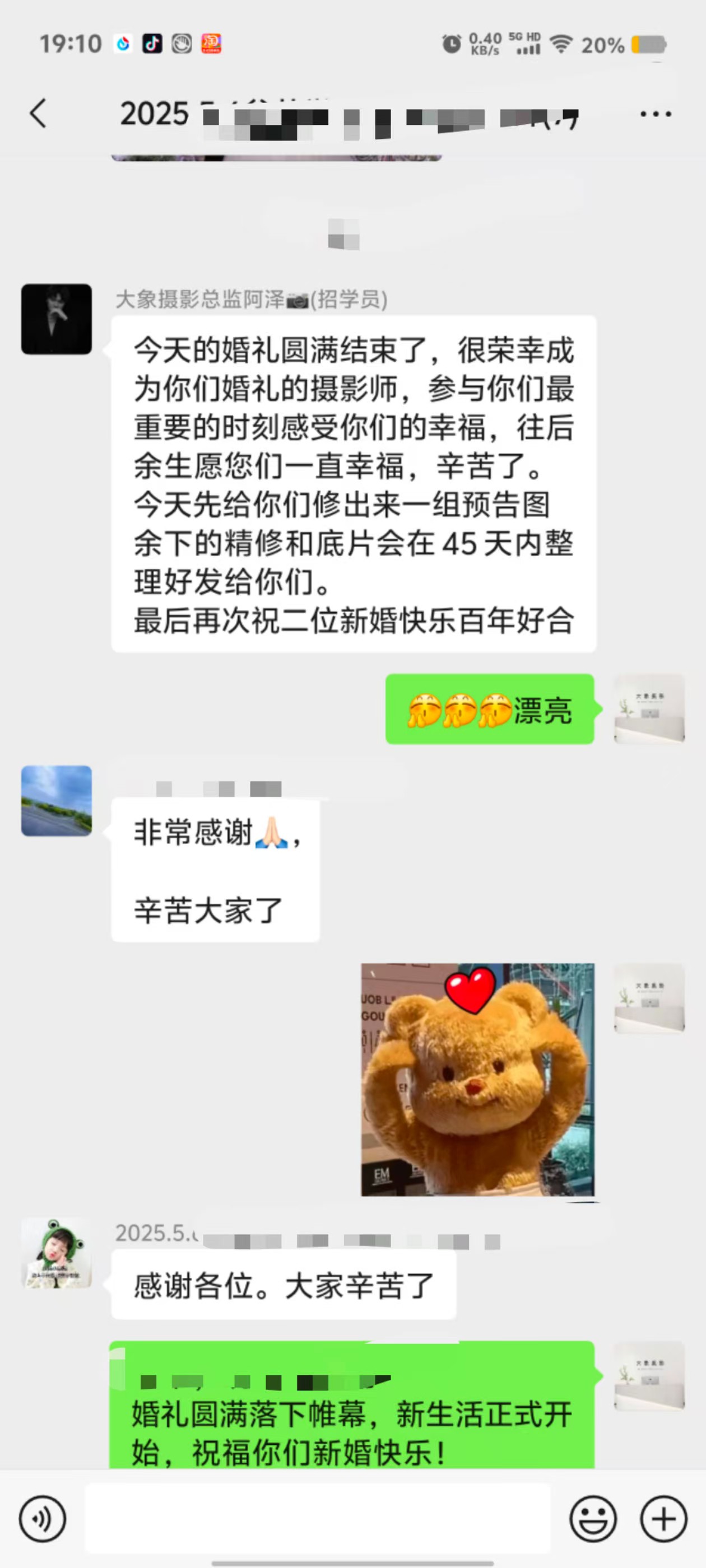Image resolution: width=706 pixels, height=1568 pixels.
Task: Open the frog-hat child avatar profile
Action: tap(57, 1253)
